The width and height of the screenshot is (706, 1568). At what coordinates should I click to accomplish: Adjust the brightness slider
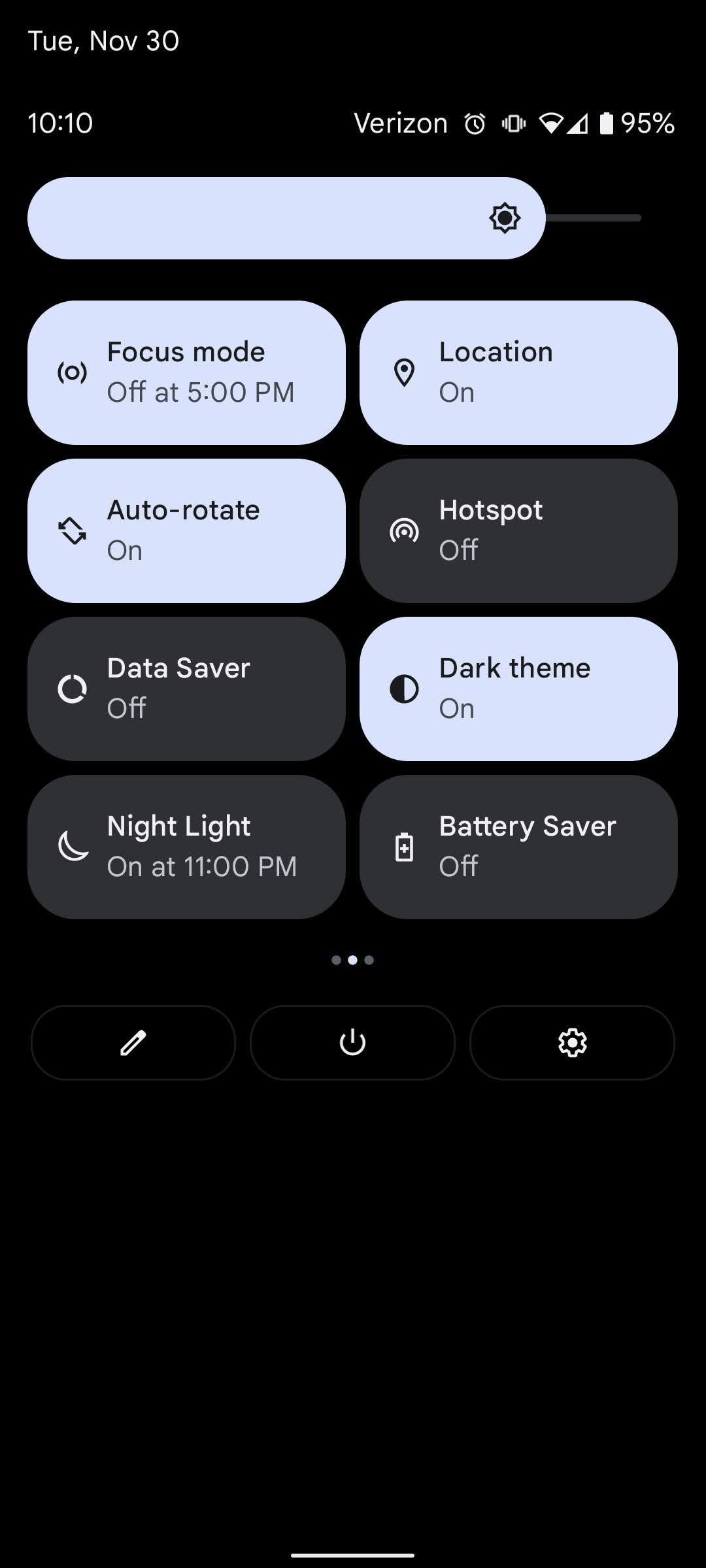coord(288,219)
